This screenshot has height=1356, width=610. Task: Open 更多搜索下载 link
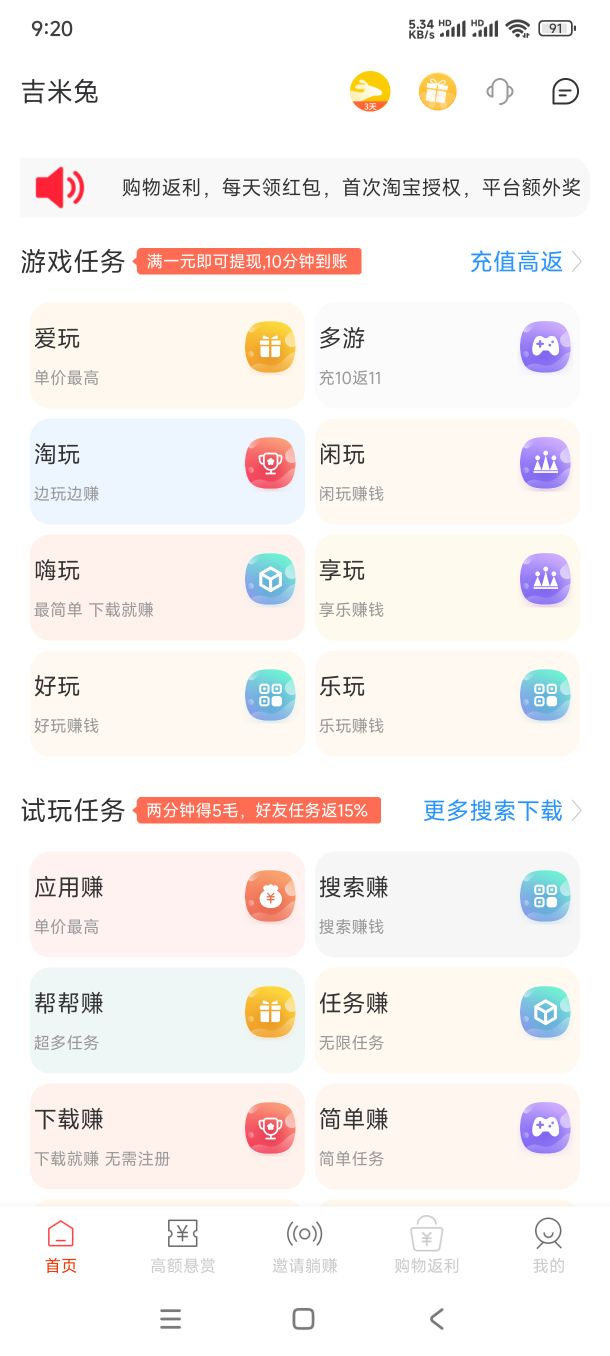503,811
